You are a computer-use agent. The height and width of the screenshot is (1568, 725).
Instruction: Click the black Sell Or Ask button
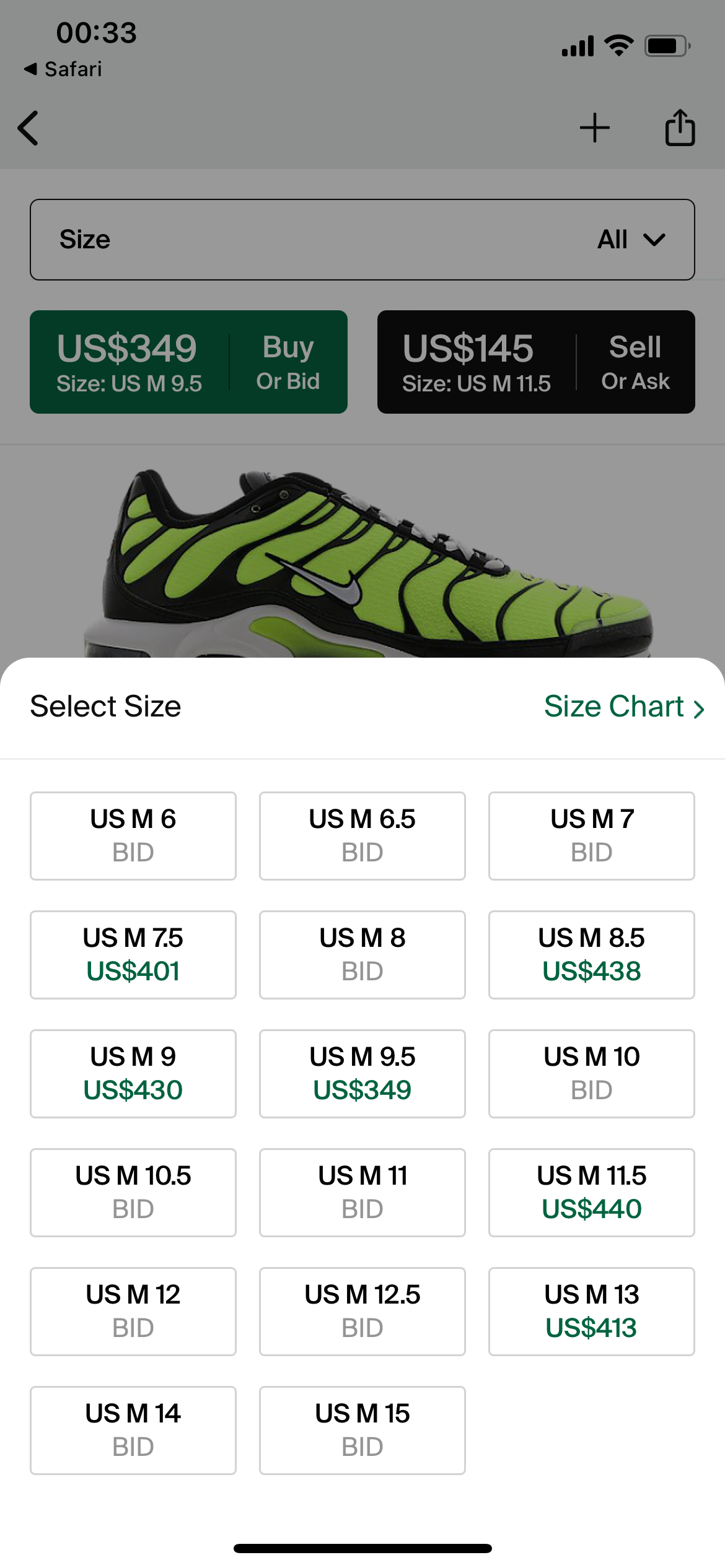point(537,362)
